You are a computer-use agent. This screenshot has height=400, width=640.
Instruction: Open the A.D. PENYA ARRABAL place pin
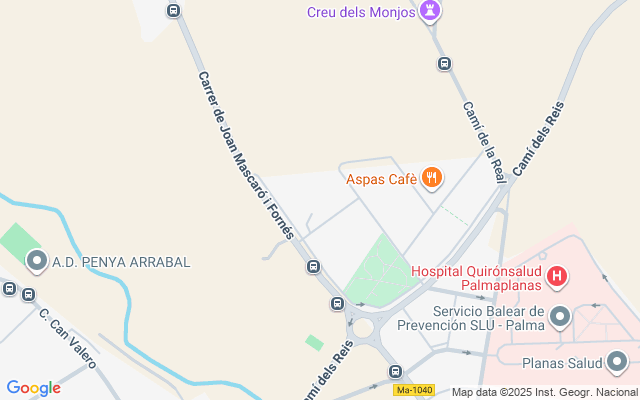click(38, 262)
